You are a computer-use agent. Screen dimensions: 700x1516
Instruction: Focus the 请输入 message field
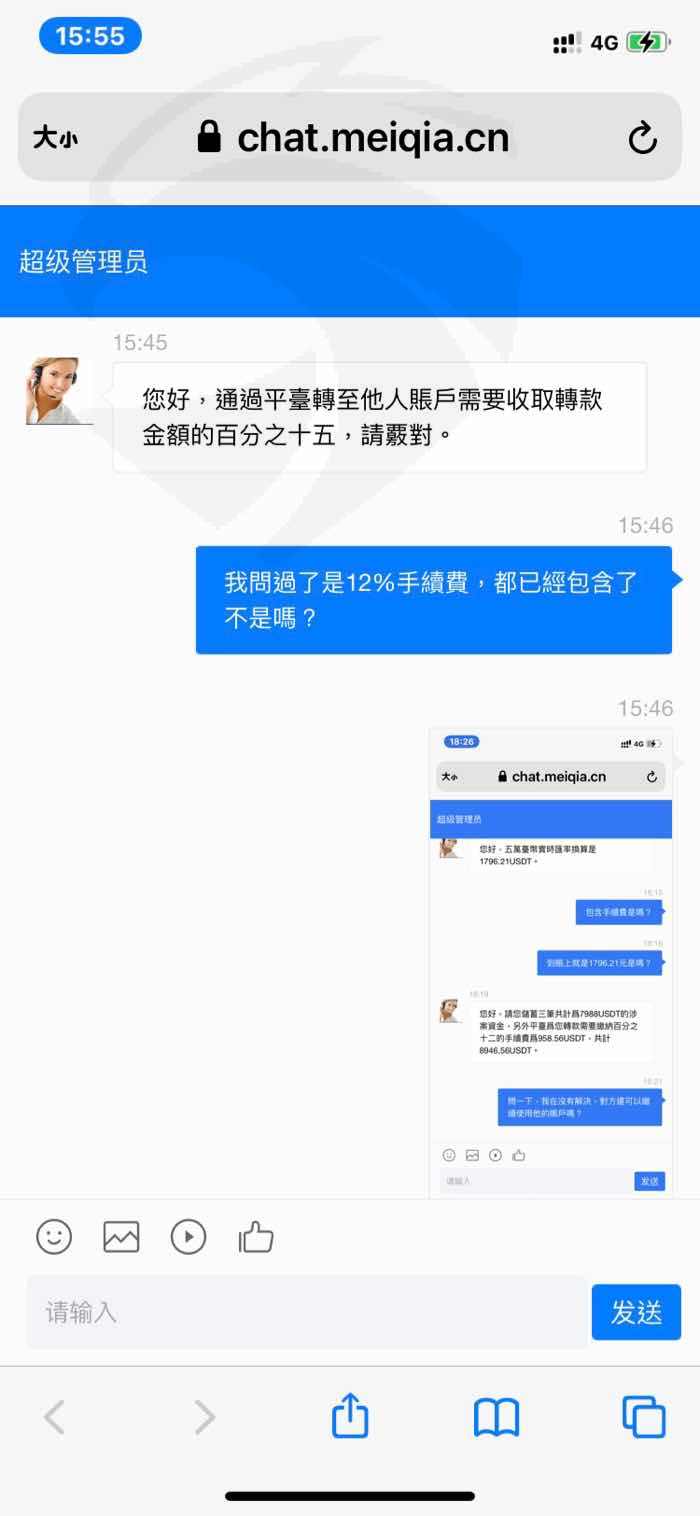(307, 1312)
